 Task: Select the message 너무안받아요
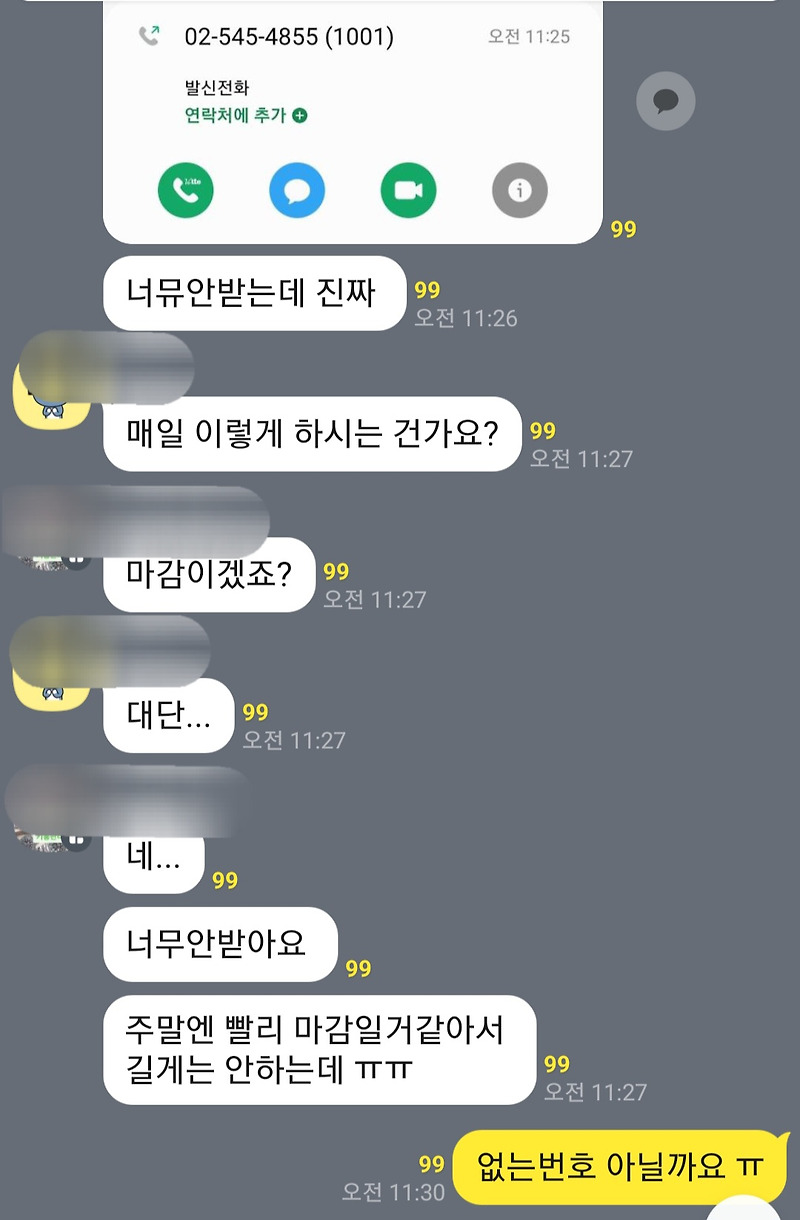click(218, 943)
